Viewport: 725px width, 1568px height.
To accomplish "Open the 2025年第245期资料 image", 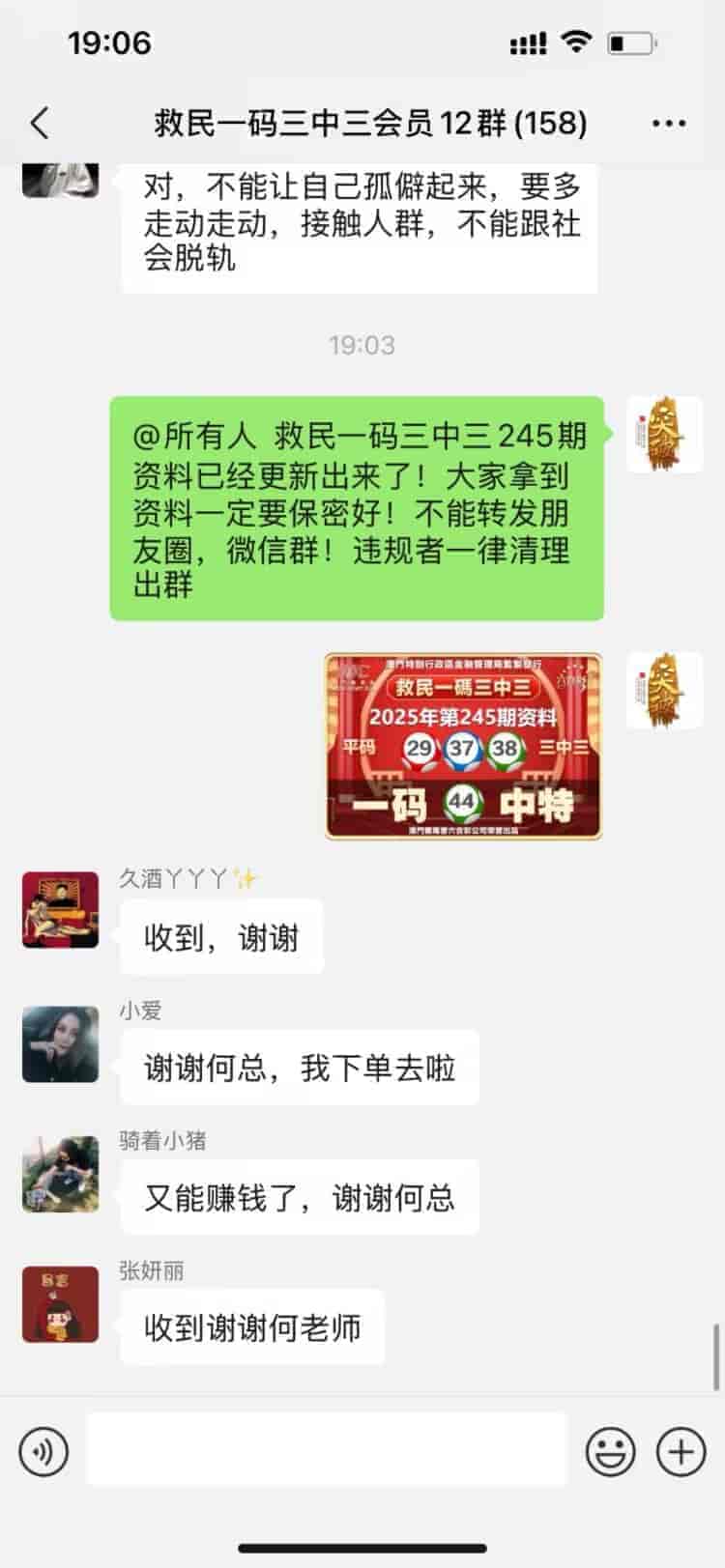I will [463, 746].
